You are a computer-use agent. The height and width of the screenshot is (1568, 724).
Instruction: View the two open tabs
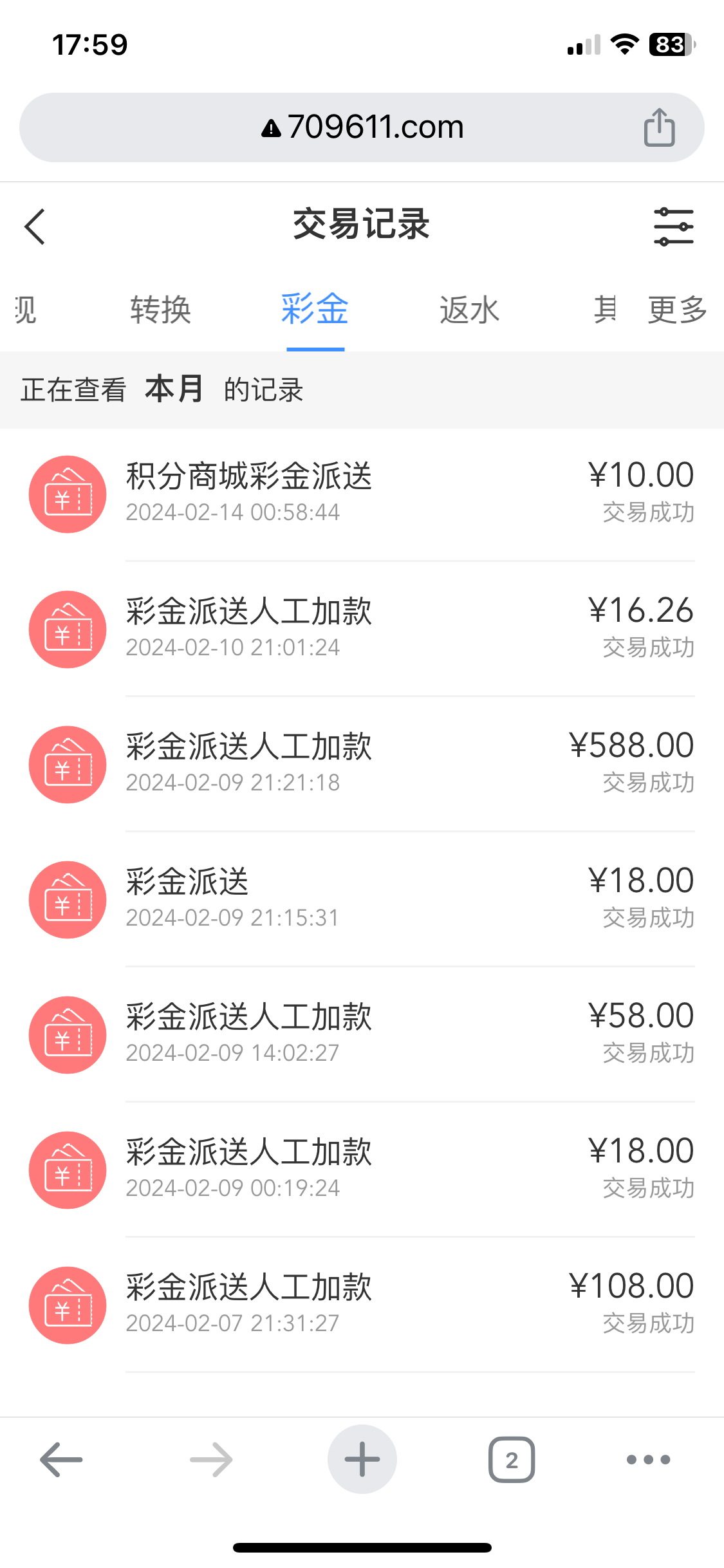pos(512,1459)
